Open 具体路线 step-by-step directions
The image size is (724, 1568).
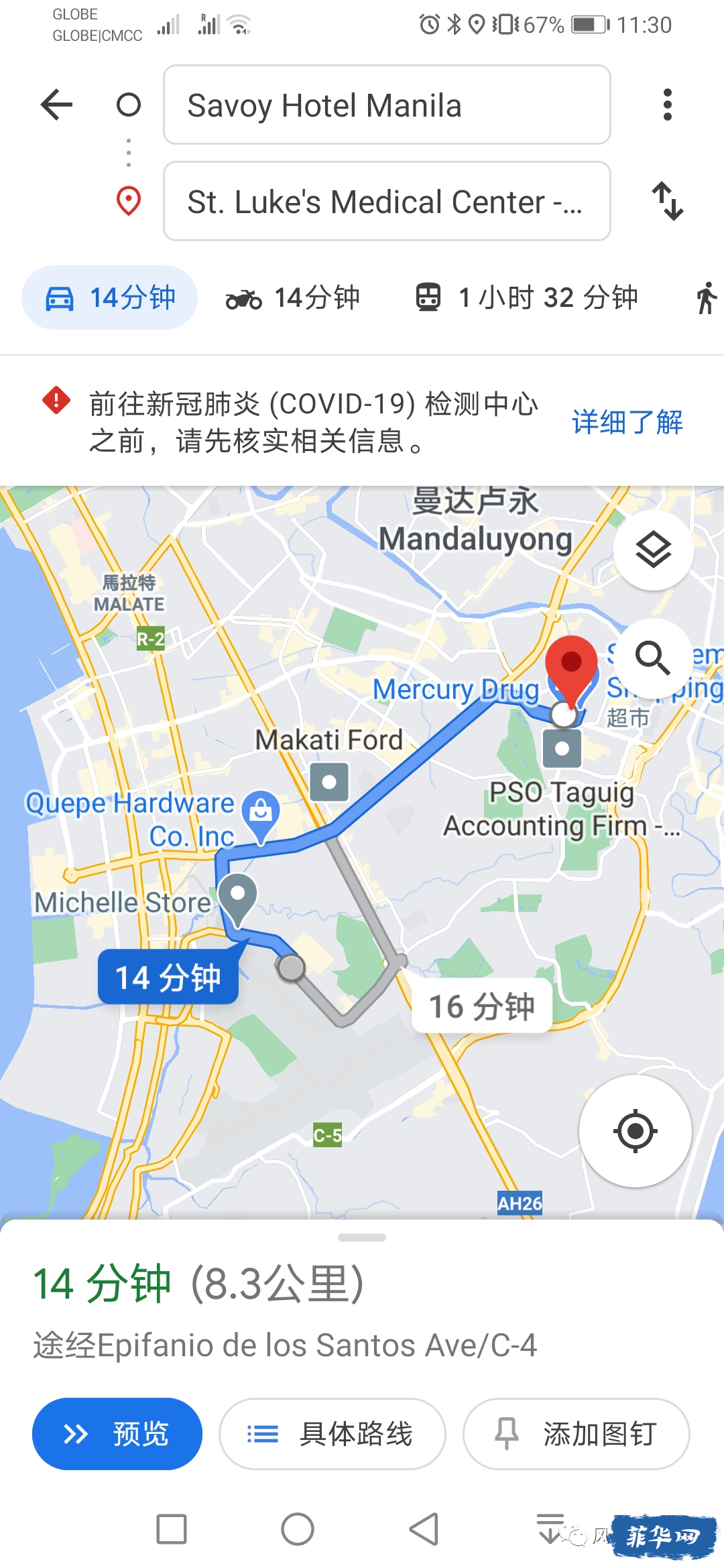[x=332, y=1434]
